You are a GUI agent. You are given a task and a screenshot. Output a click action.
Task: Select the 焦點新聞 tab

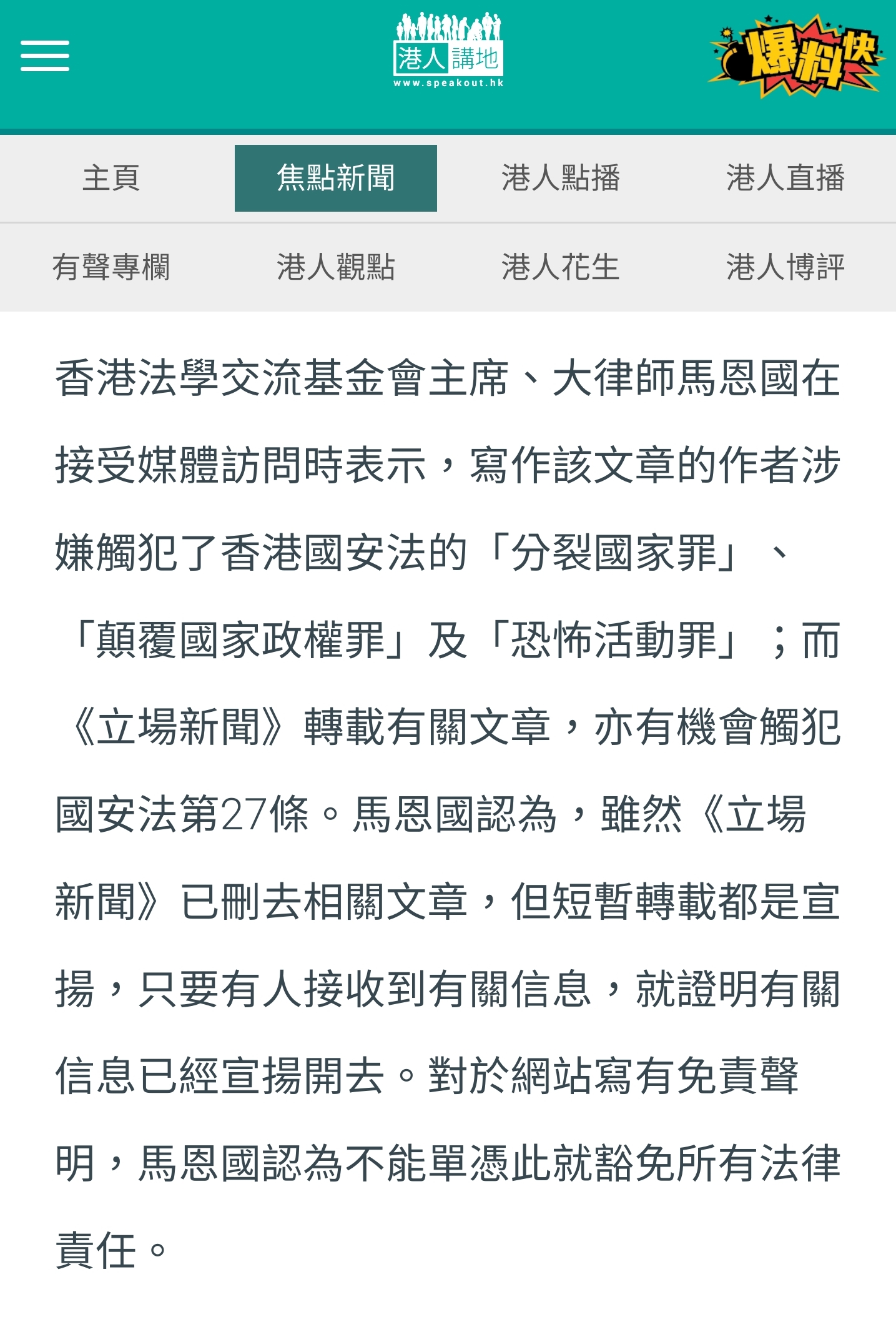(335, 178)
